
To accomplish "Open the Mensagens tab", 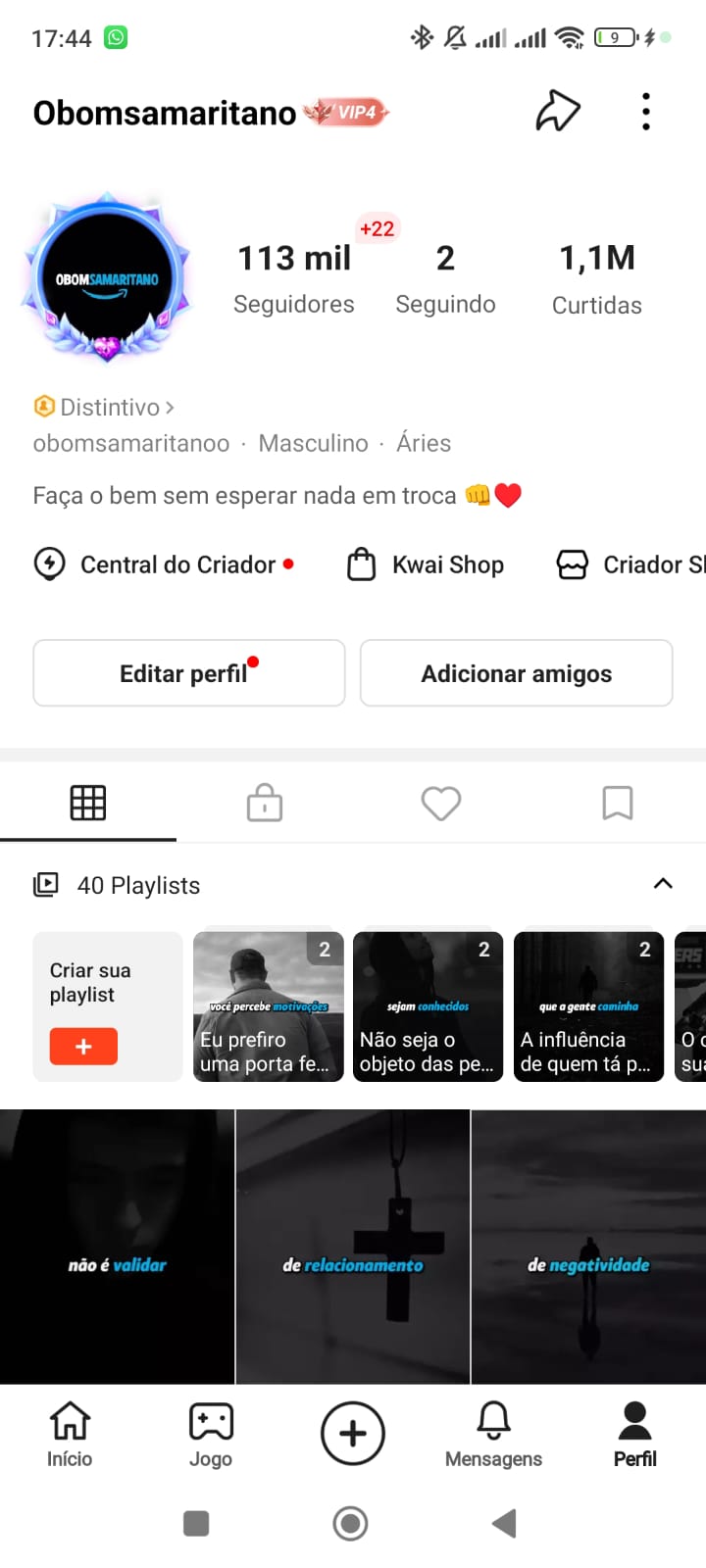I will pos(493,1434).
